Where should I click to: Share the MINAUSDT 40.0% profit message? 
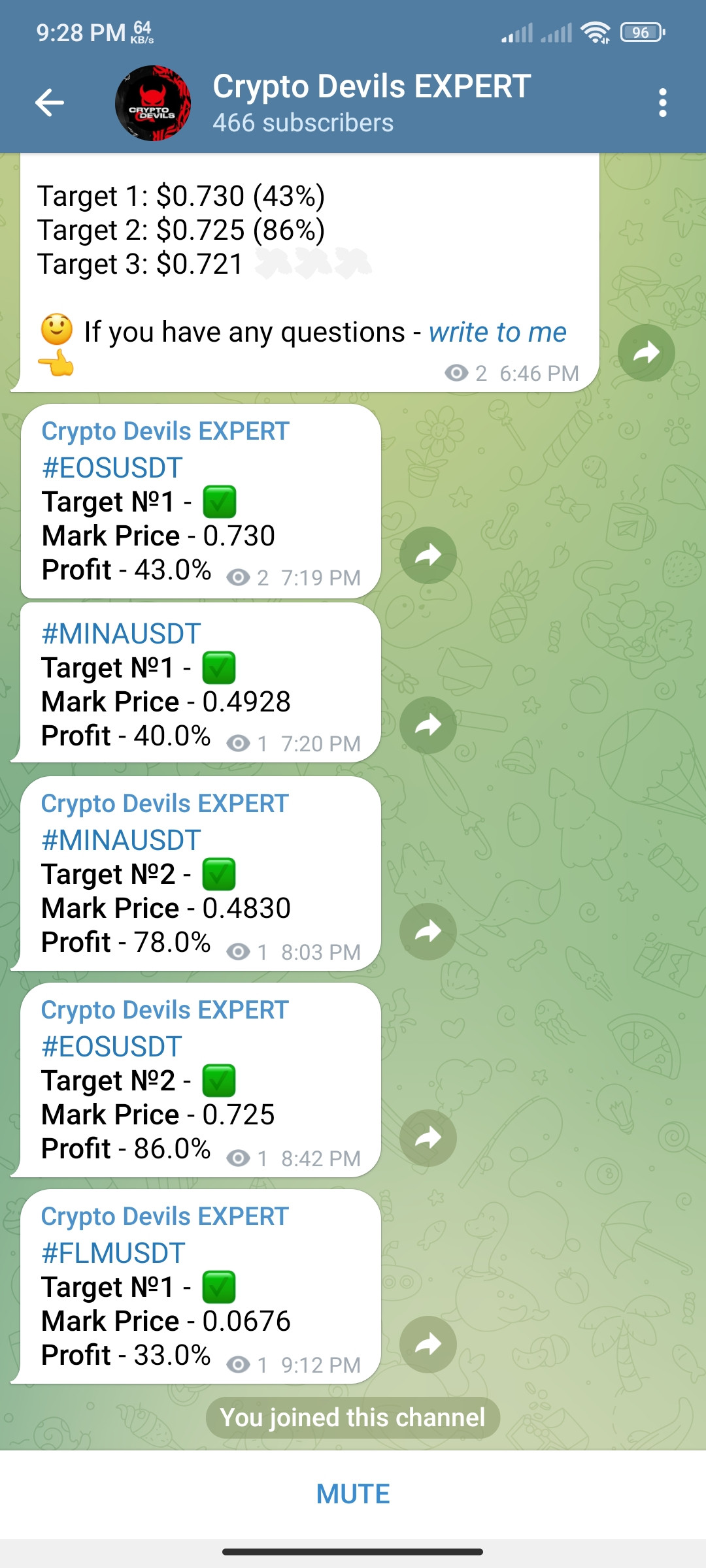click(428, 725)
